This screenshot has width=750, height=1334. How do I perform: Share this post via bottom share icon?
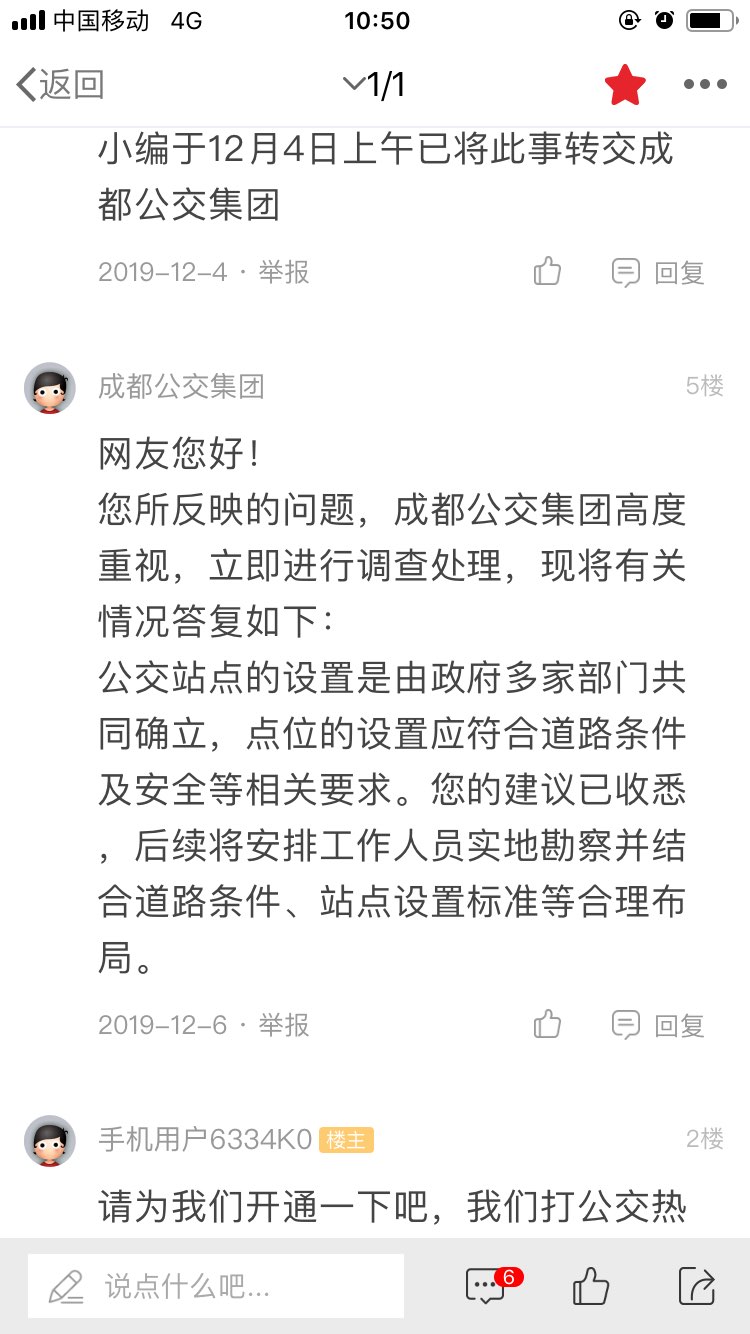tap(697, 1286)
